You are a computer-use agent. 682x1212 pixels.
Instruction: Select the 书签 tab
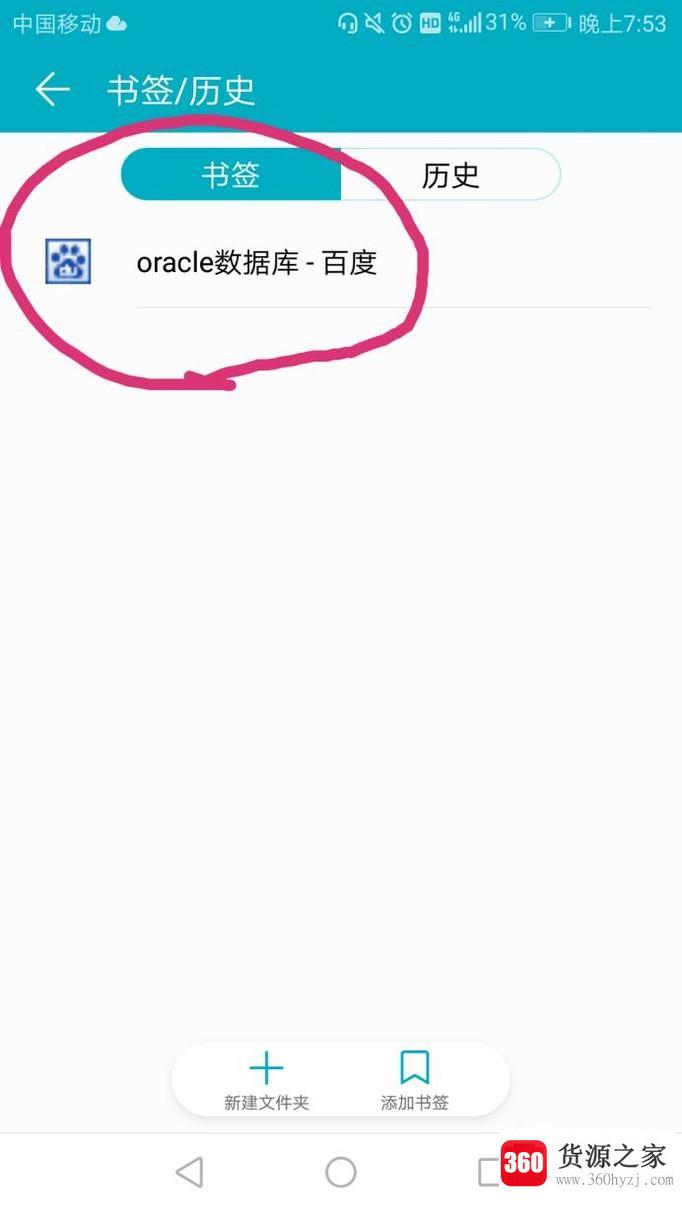(x=231, y=175)
